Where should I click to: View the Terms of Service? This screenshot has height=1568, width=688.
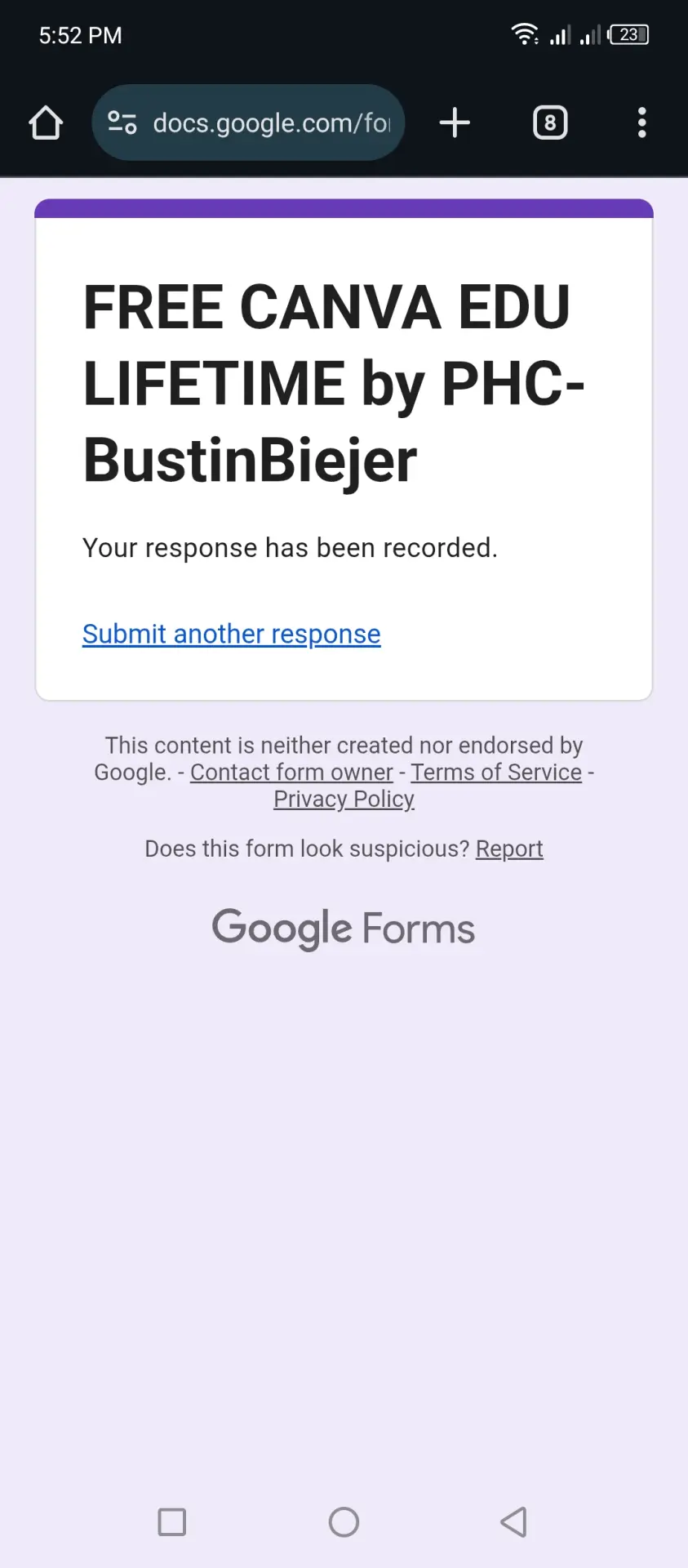496,772
